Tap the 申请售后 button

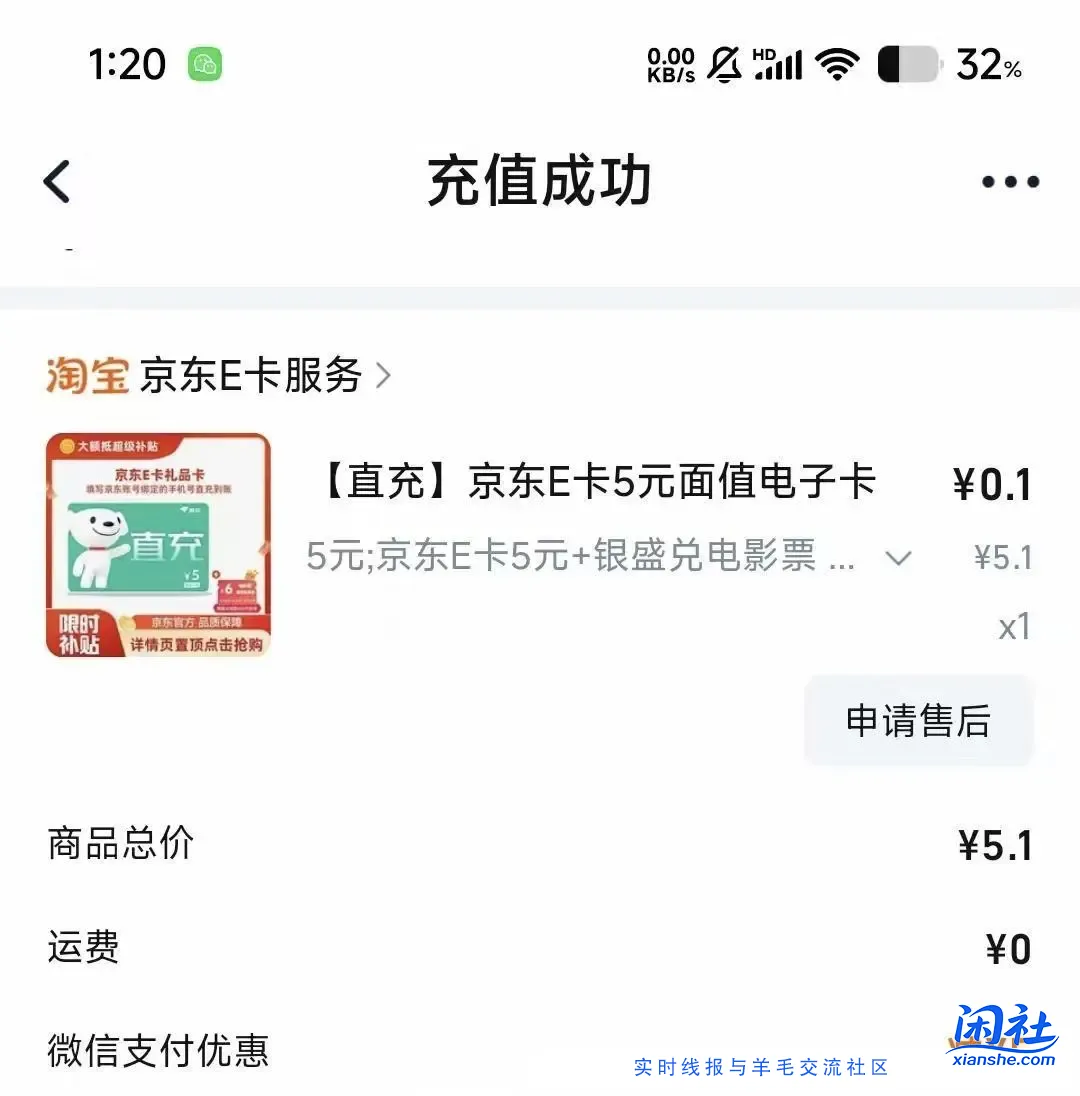[917, 721]
